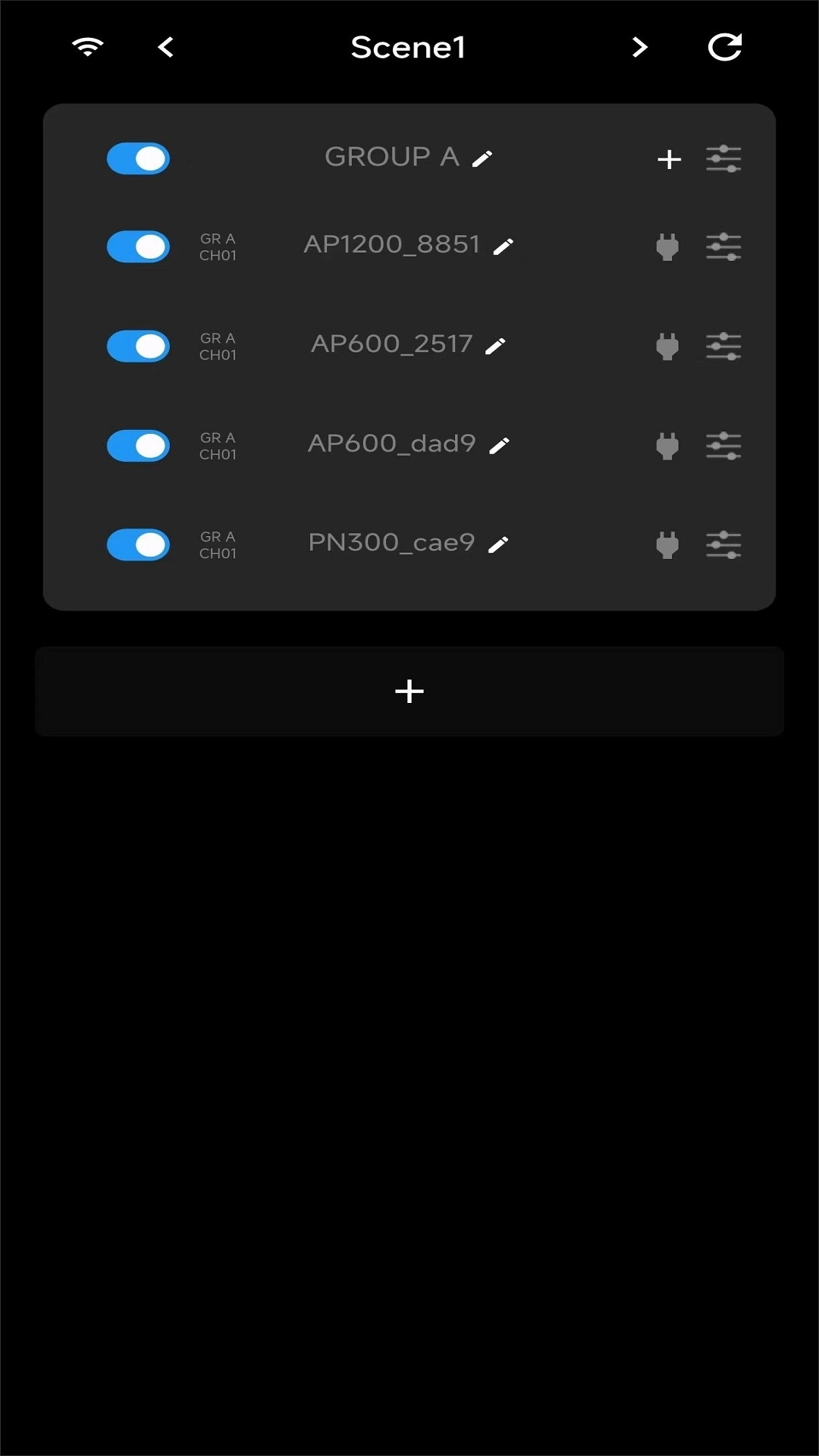819x1456 pixels.
Task: Refresh the scene device list
Action: click(724, 48)
